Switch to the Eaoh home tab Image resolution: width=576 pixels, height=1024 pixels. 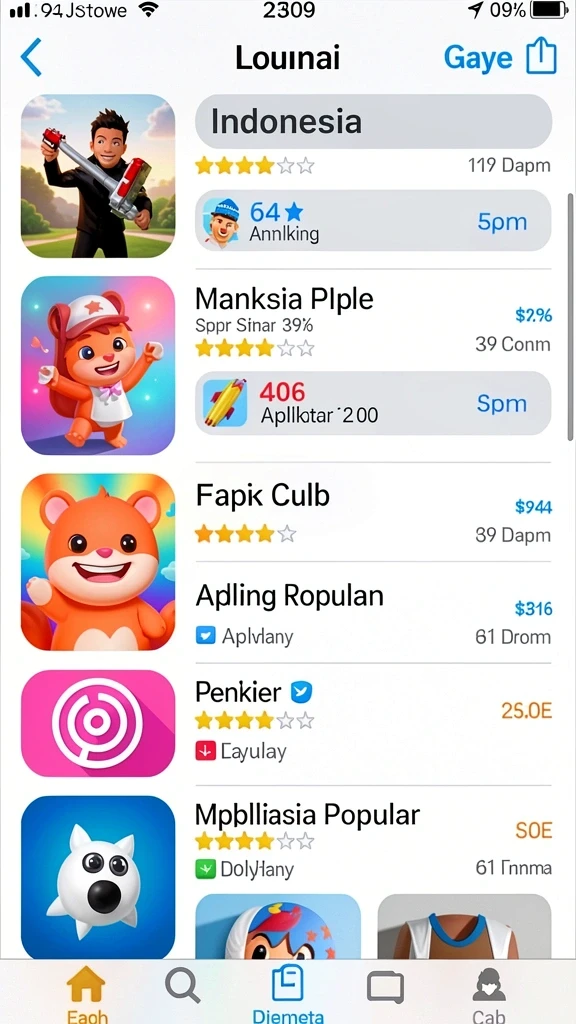(x=86, y=993)
